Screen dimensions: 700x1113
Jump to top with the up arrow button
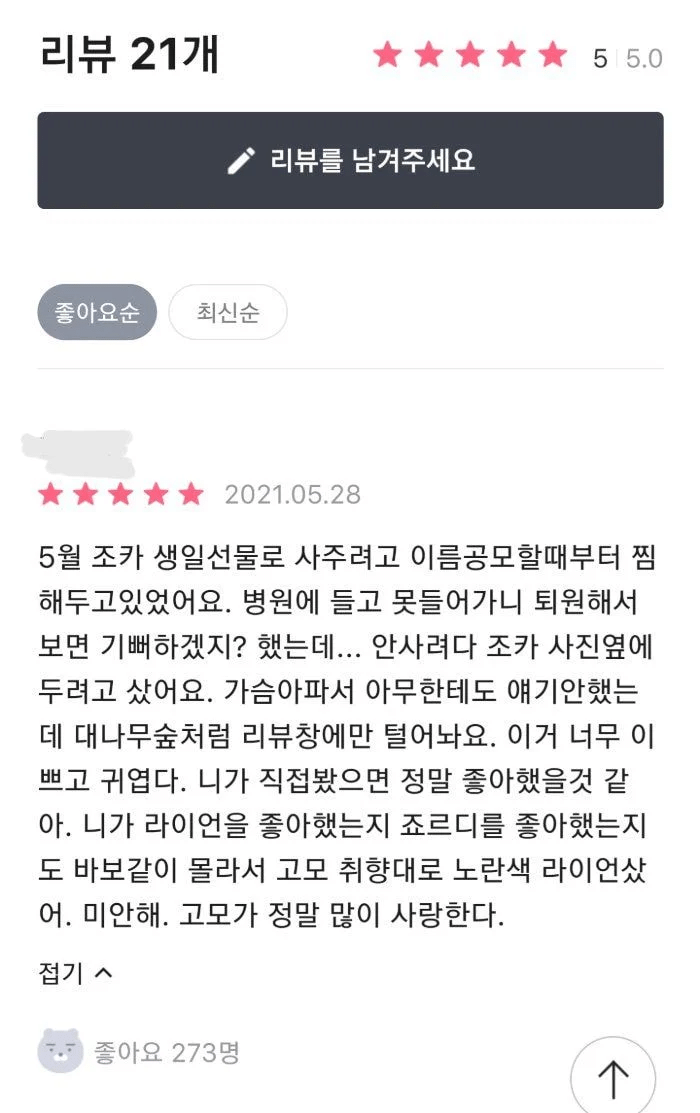coord(612,1078)
